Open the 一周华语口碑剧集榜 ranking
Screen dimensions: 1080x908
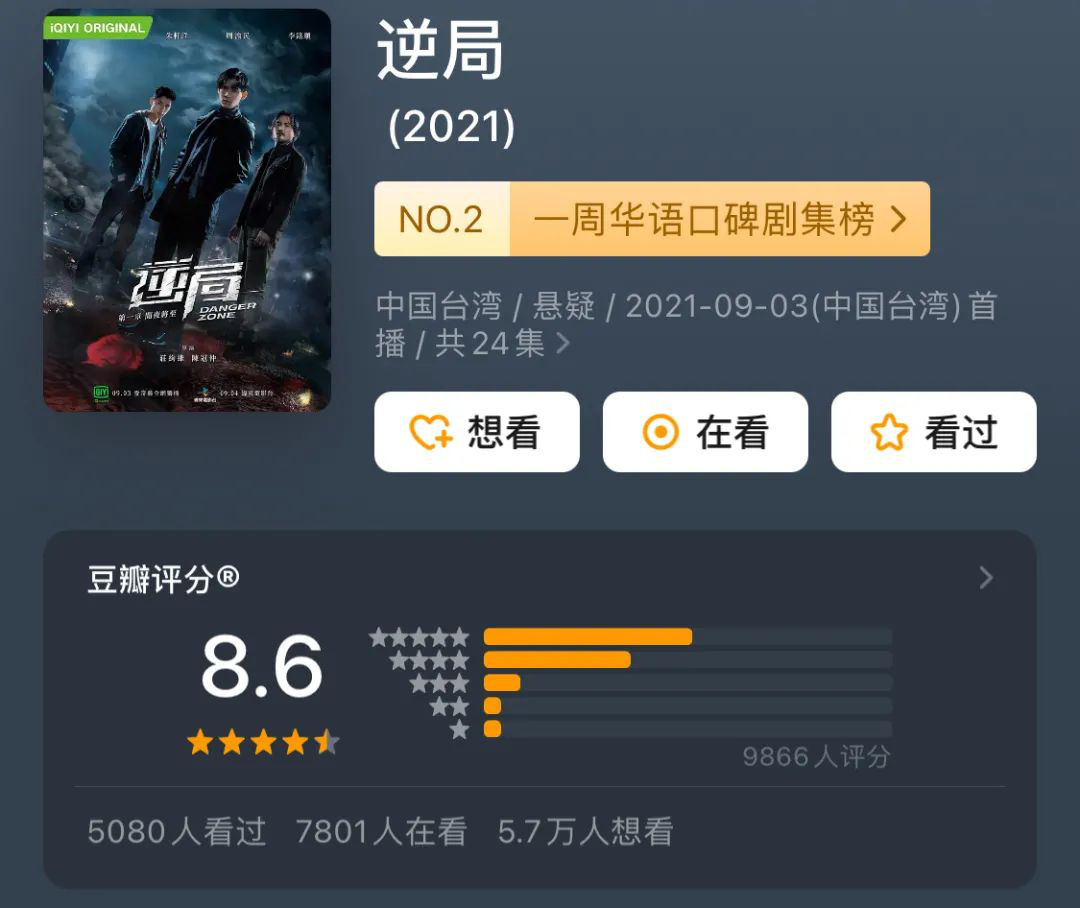(652, 219)
